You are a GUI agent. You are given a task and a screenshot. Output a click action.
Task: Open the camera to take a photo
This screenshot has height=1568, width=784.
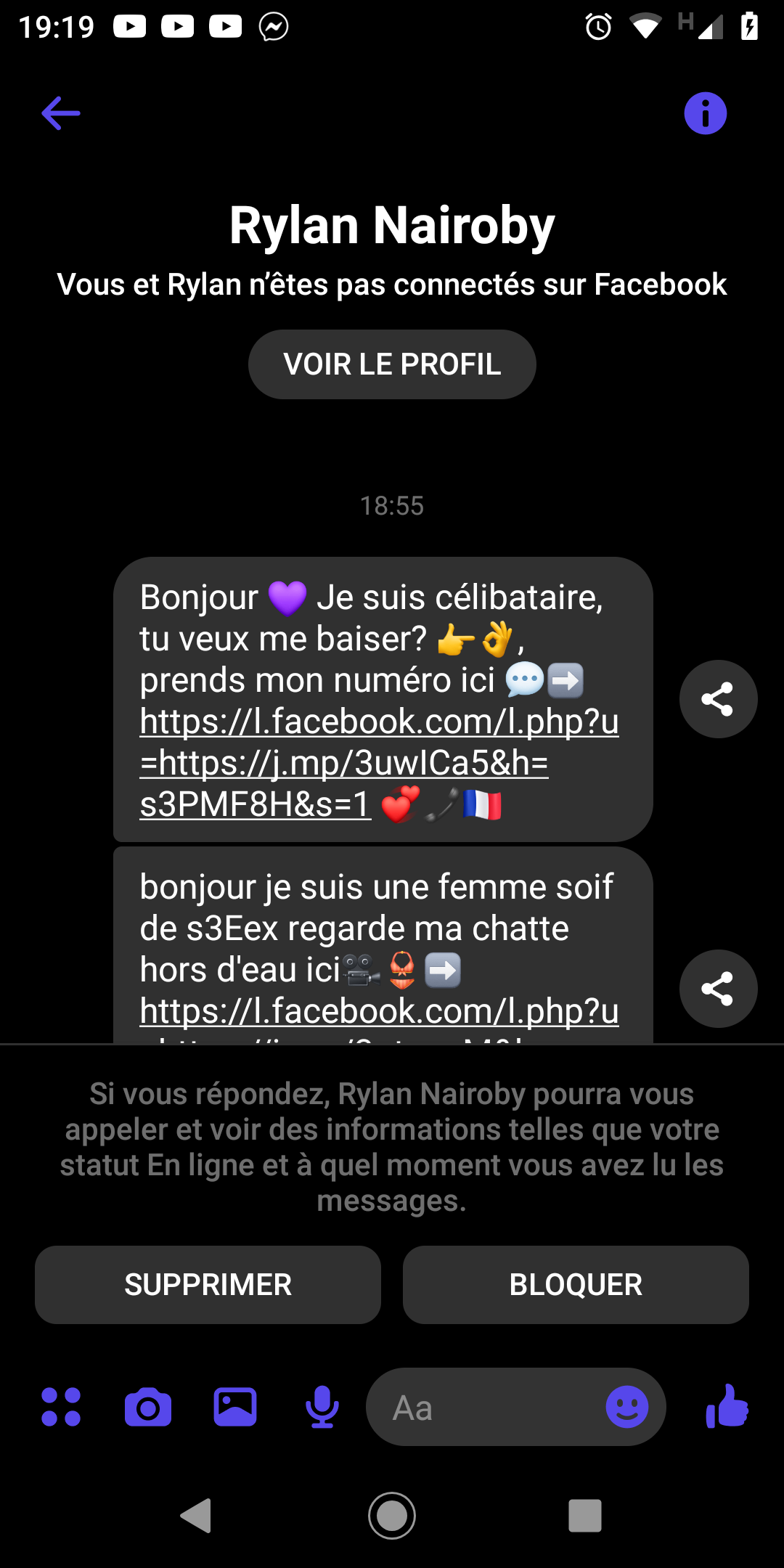148,1408
